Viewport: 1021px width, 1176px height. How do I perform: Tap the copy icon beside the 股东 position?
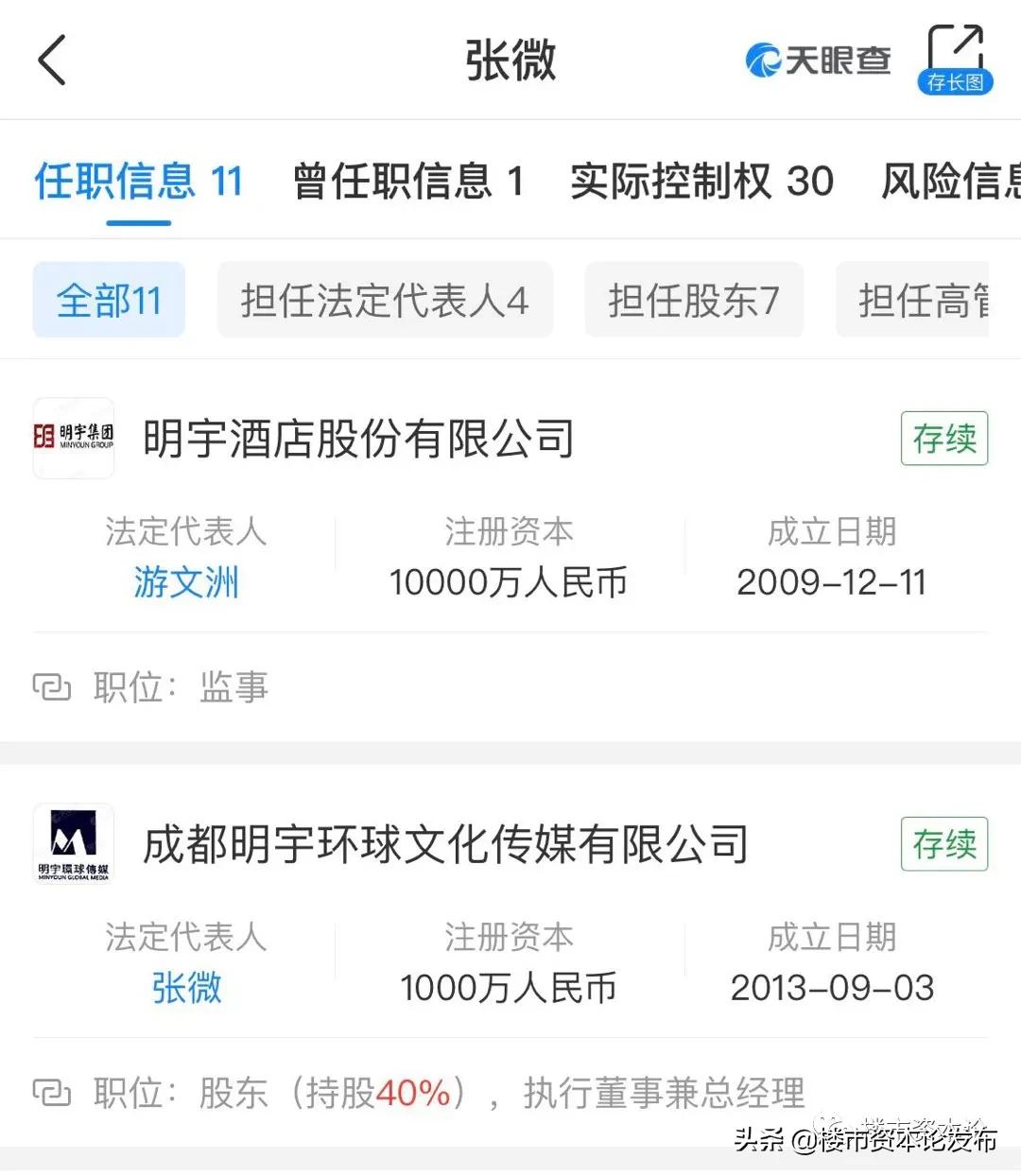[54, 1093]
